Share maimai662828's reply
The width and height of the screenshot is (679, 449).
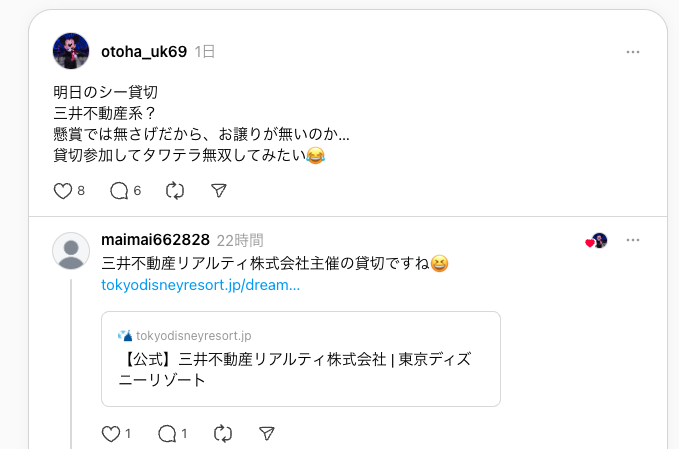tap(267, 433)
